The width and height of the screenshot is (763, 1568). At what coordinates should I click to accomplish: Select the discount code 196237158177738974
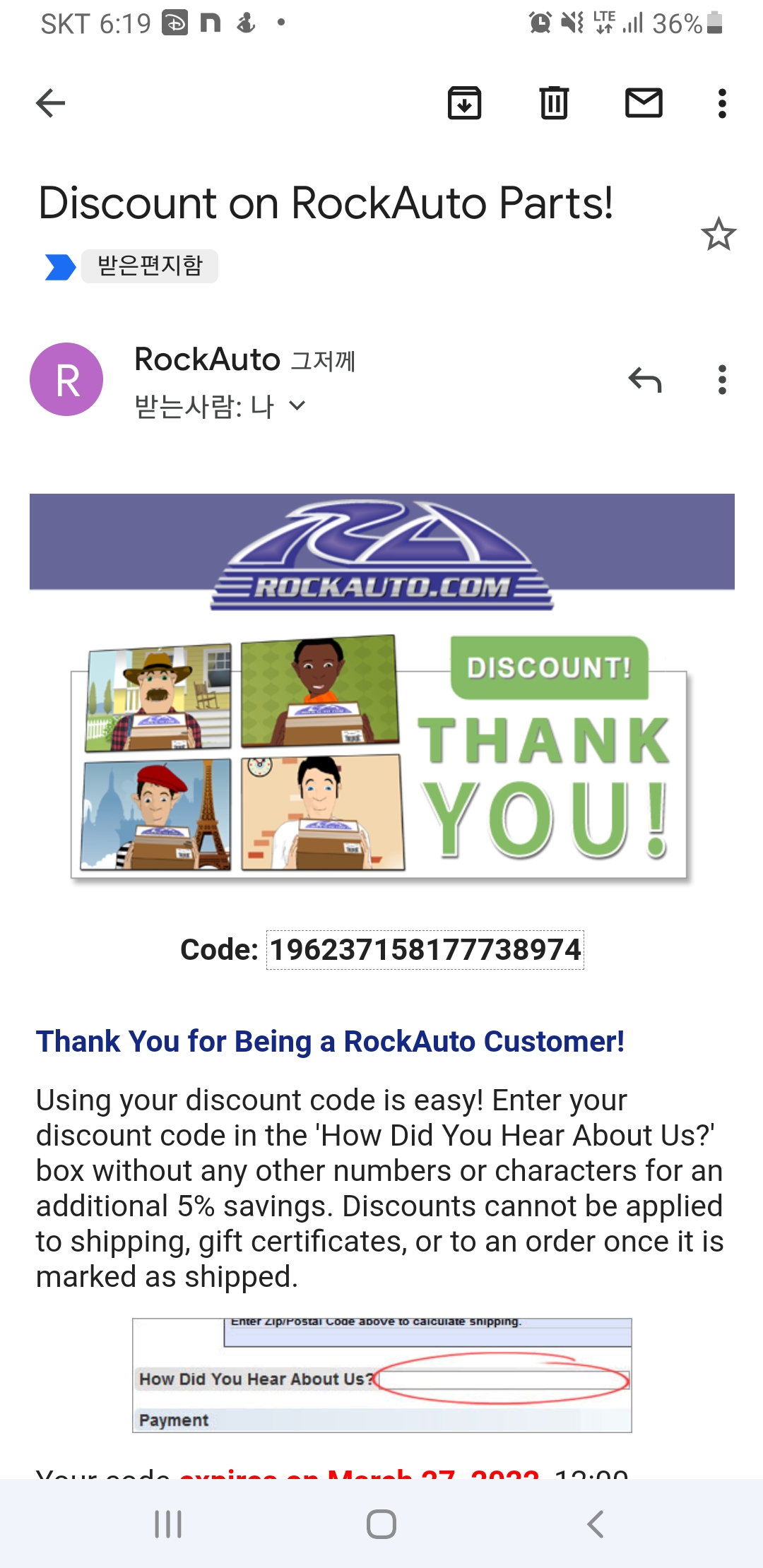425,950
